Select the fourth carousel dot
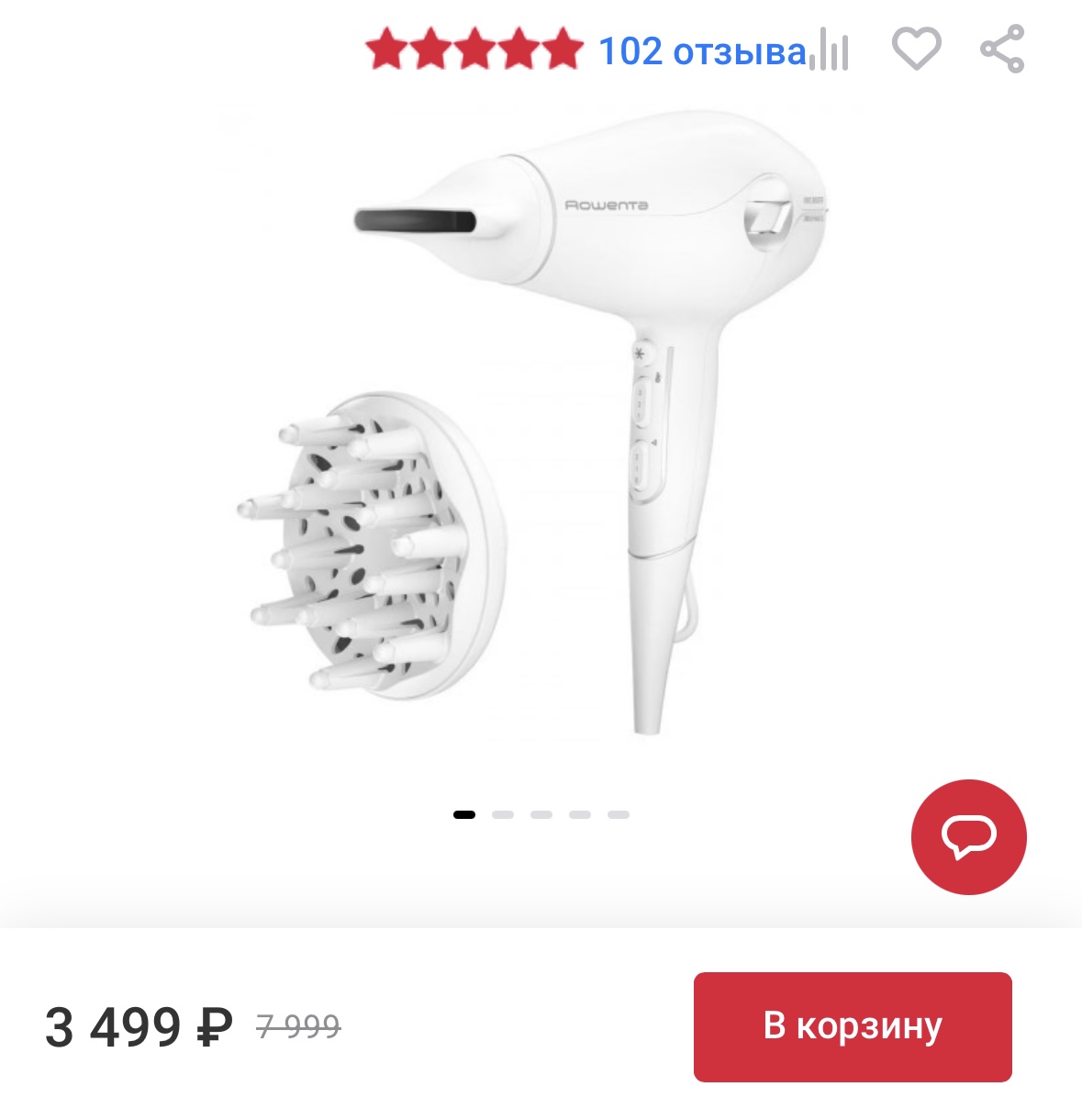 pos(578,814)
